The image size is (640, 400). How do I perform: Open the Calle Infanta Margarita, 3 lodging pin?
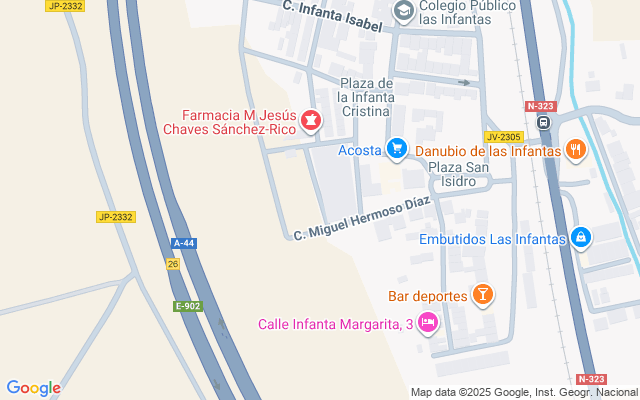click(x=428, y=323)
